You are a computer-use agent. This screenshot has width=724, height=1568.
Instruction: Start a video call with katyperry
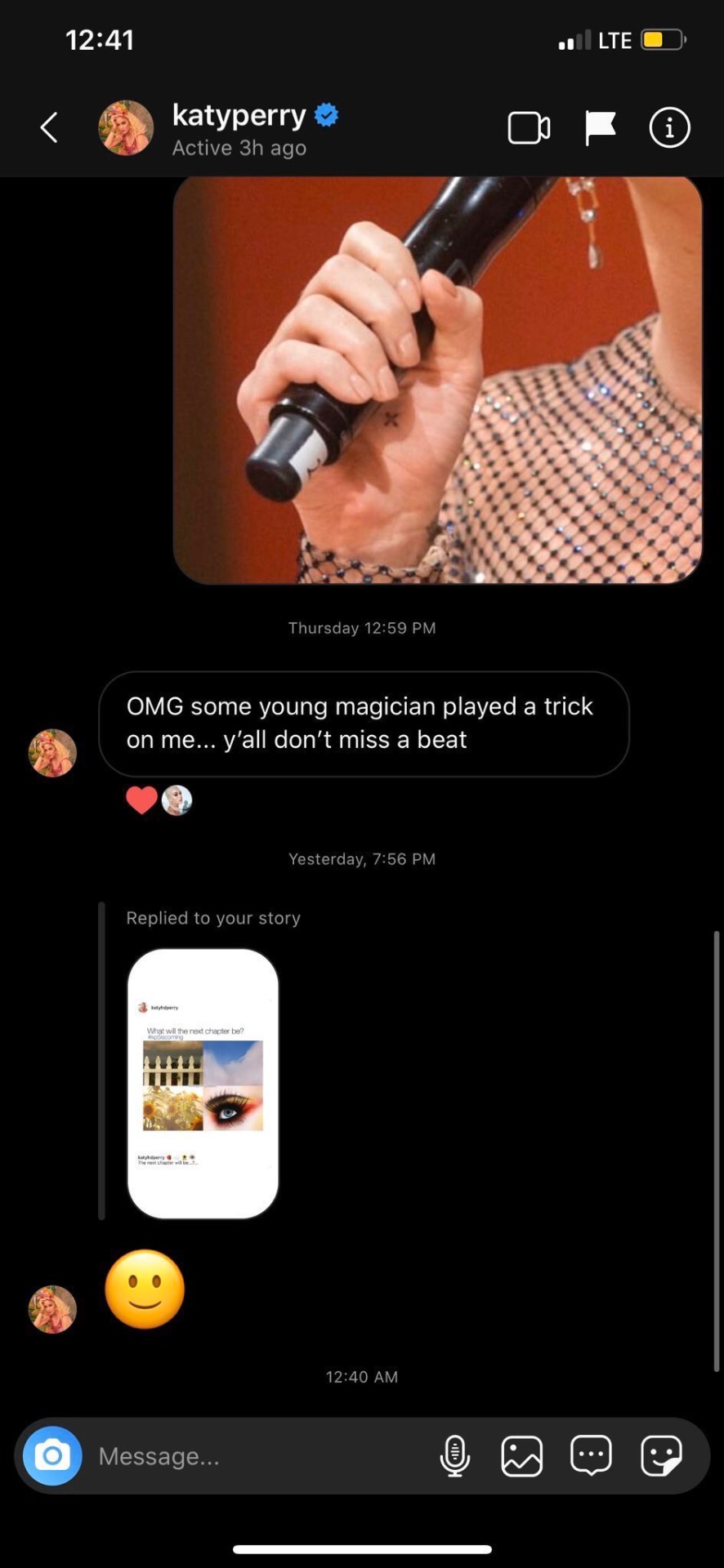[529, 127]
